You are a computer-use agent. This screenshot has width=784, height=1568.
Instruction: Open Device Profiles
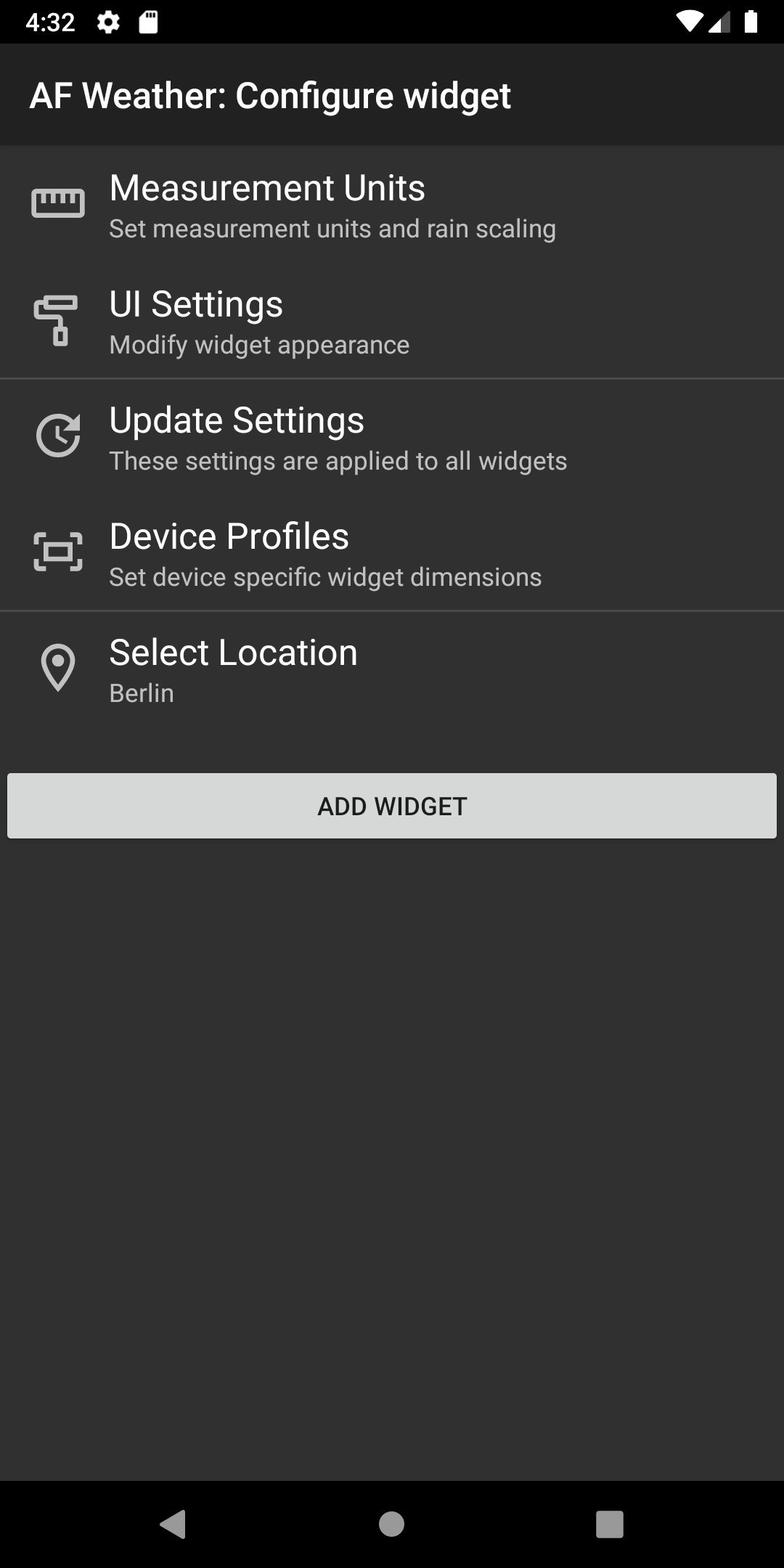tap(392, 553)
